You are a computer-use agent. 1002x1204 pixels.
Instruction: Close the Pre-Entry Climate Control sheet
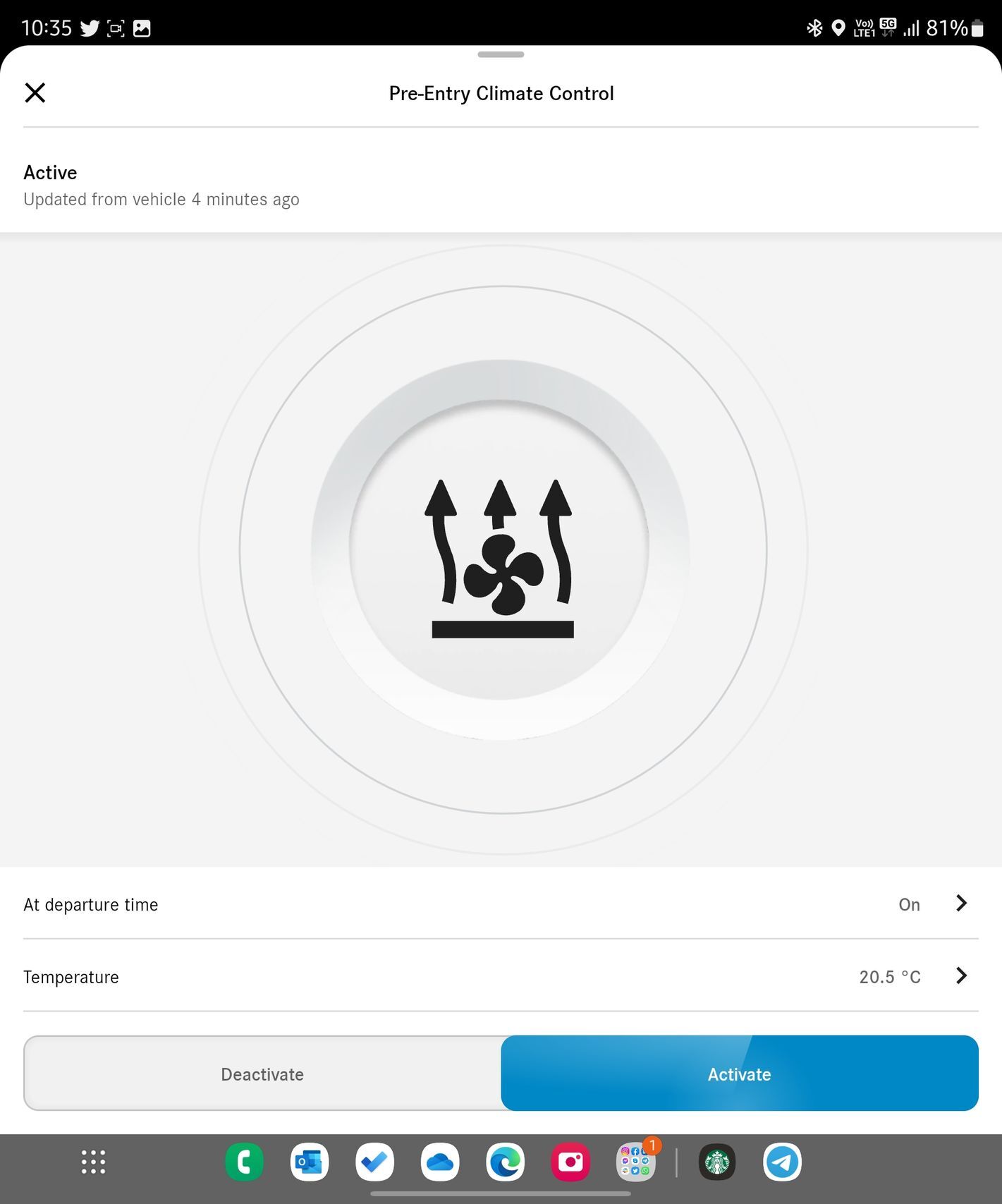coord(35,92)
